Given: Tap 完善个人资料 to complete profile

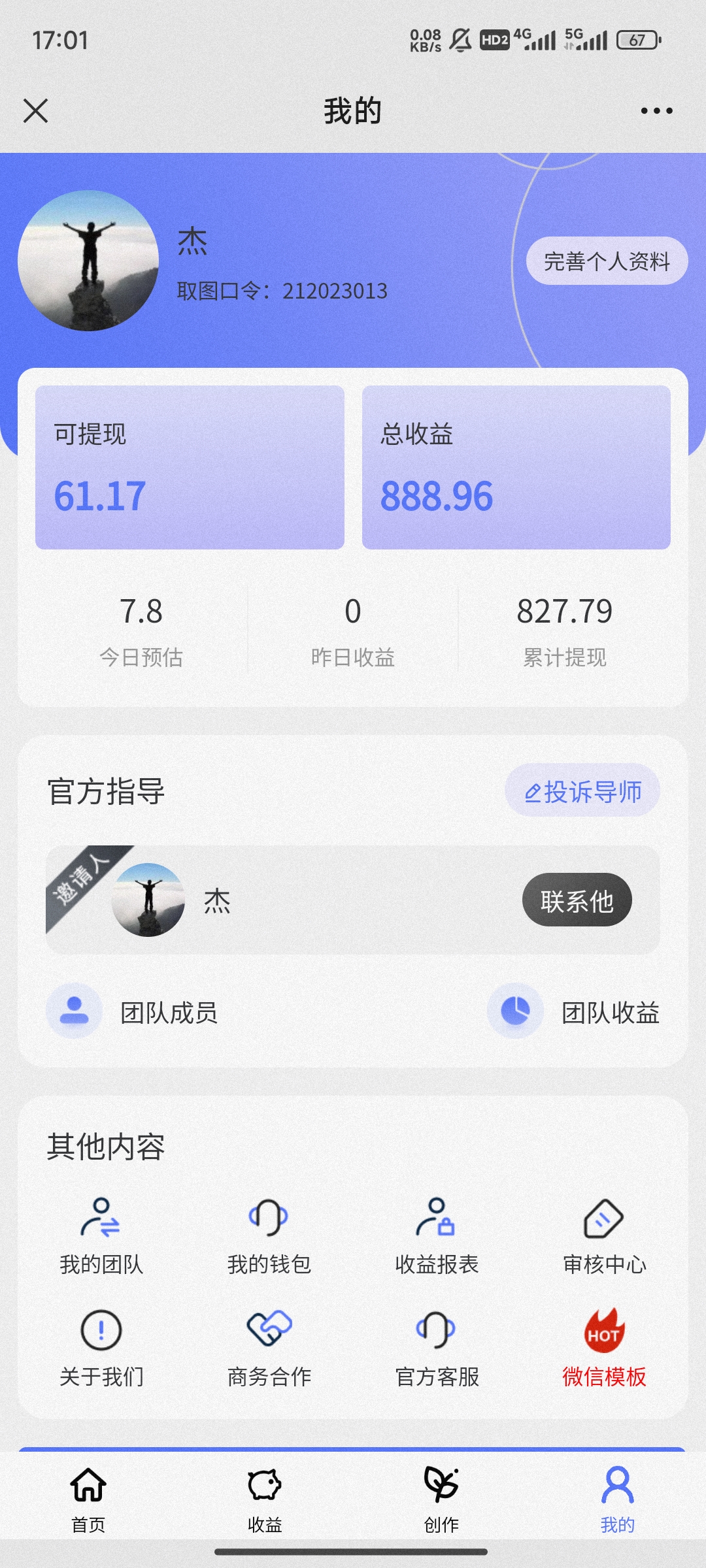Looking at the screenshot, I should 607,261.
